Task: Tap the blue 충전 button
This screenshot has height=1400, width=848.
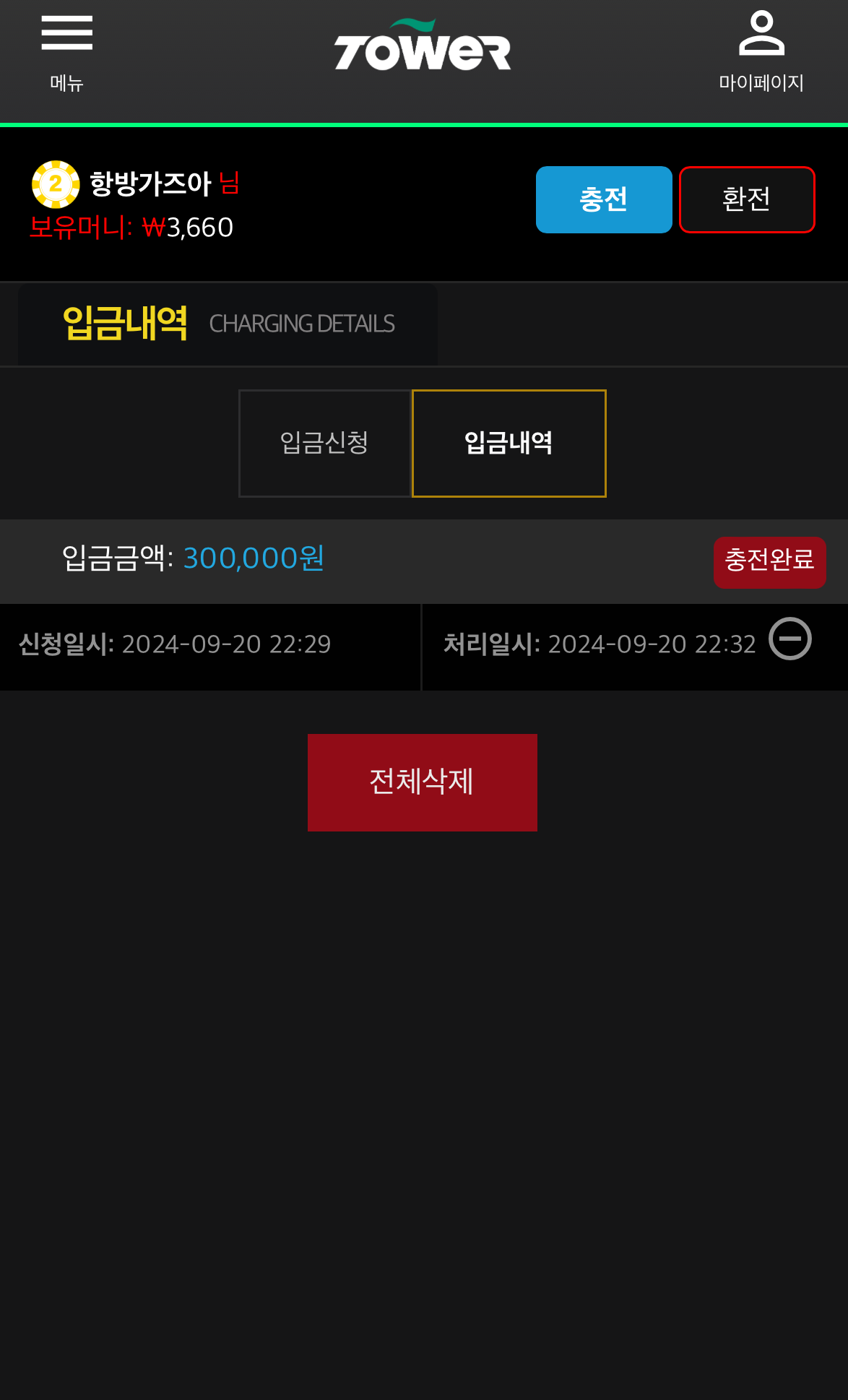Action: [x=604, y=199]
